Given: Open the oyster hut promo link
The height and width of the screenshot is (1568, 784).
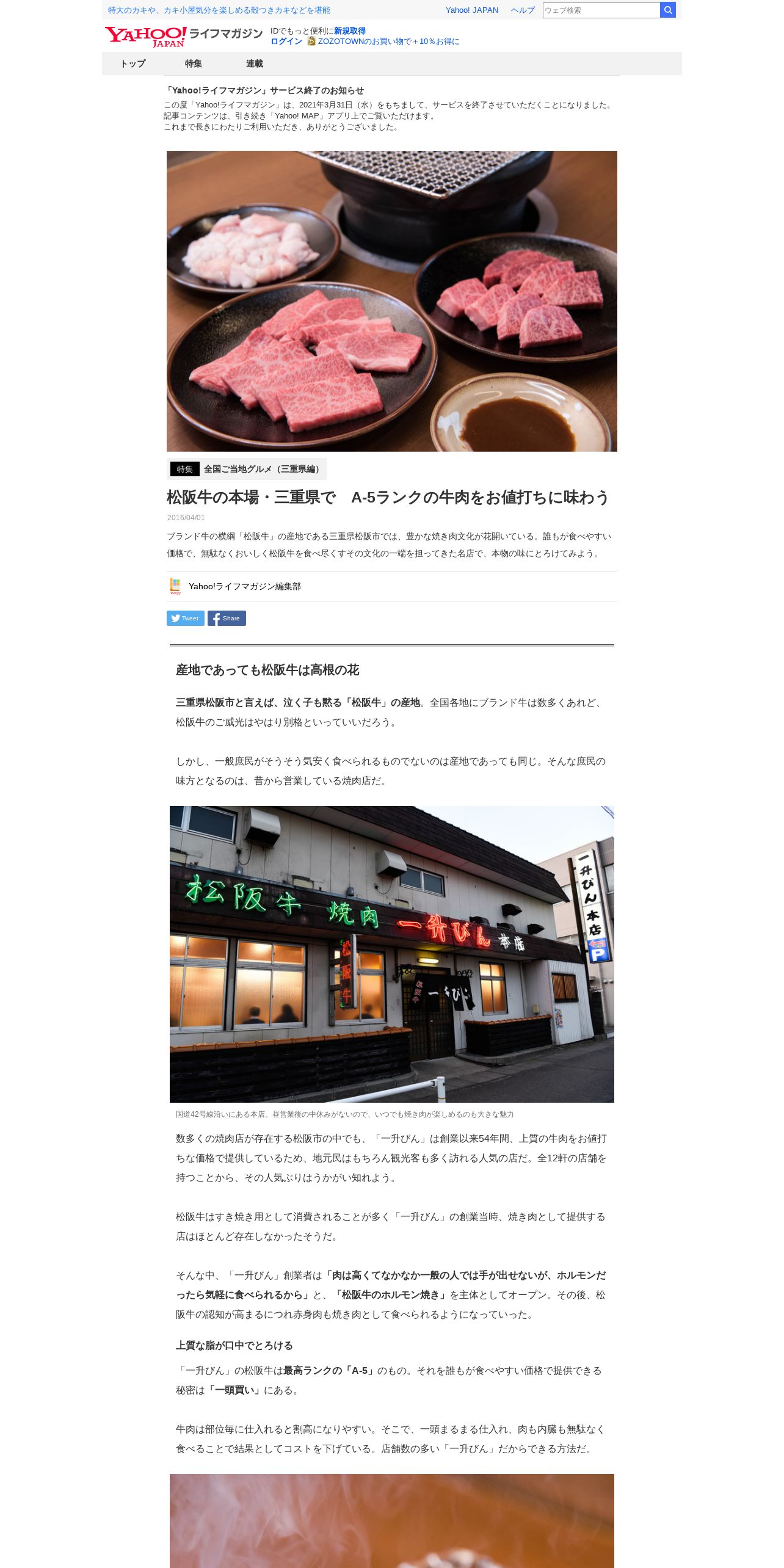Looking at the screenshot, I should coord(219,10).
